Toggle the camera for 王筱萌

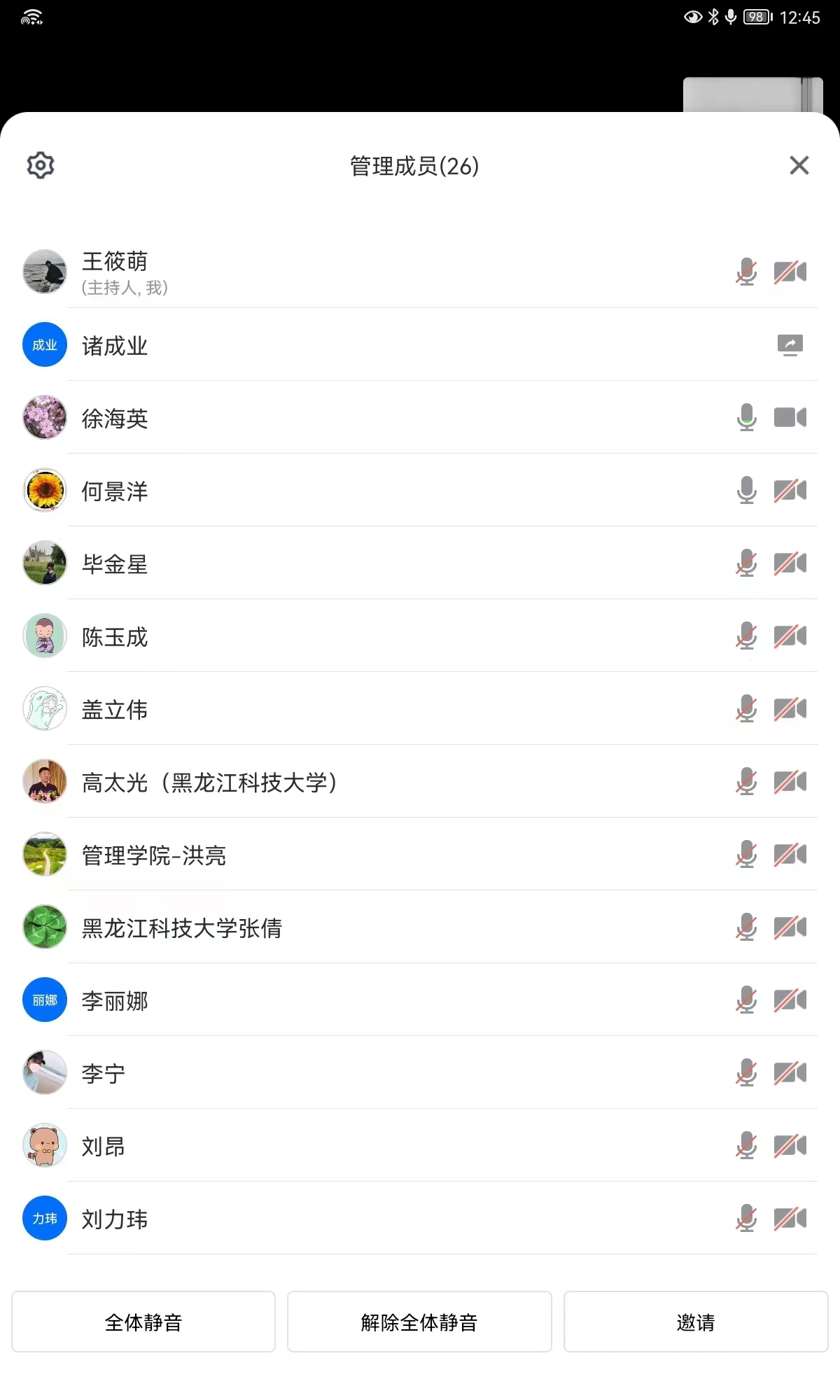(x=790, y=272)
